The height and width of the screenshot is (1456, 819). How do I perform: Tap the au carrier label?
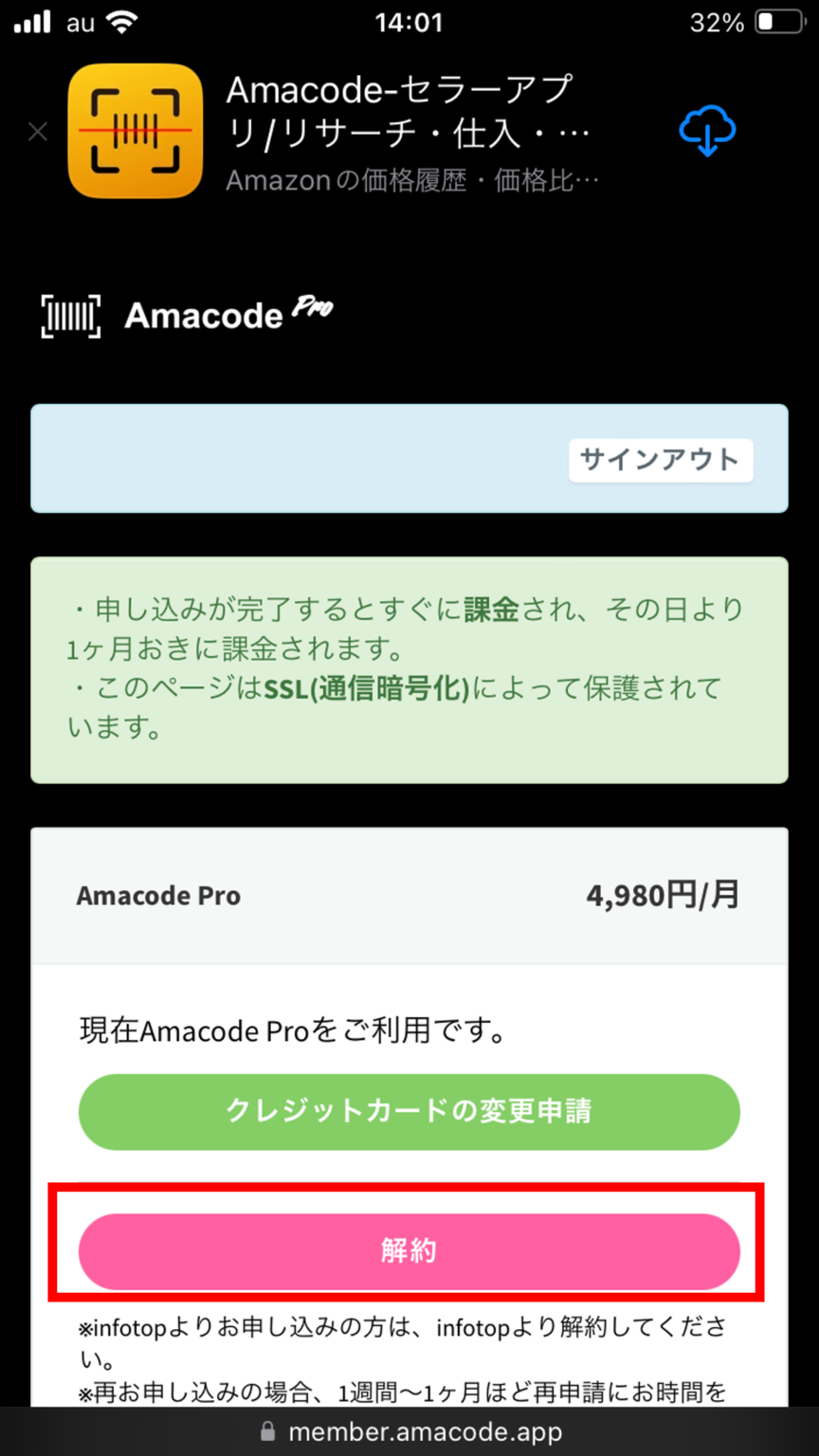point(81,22)
